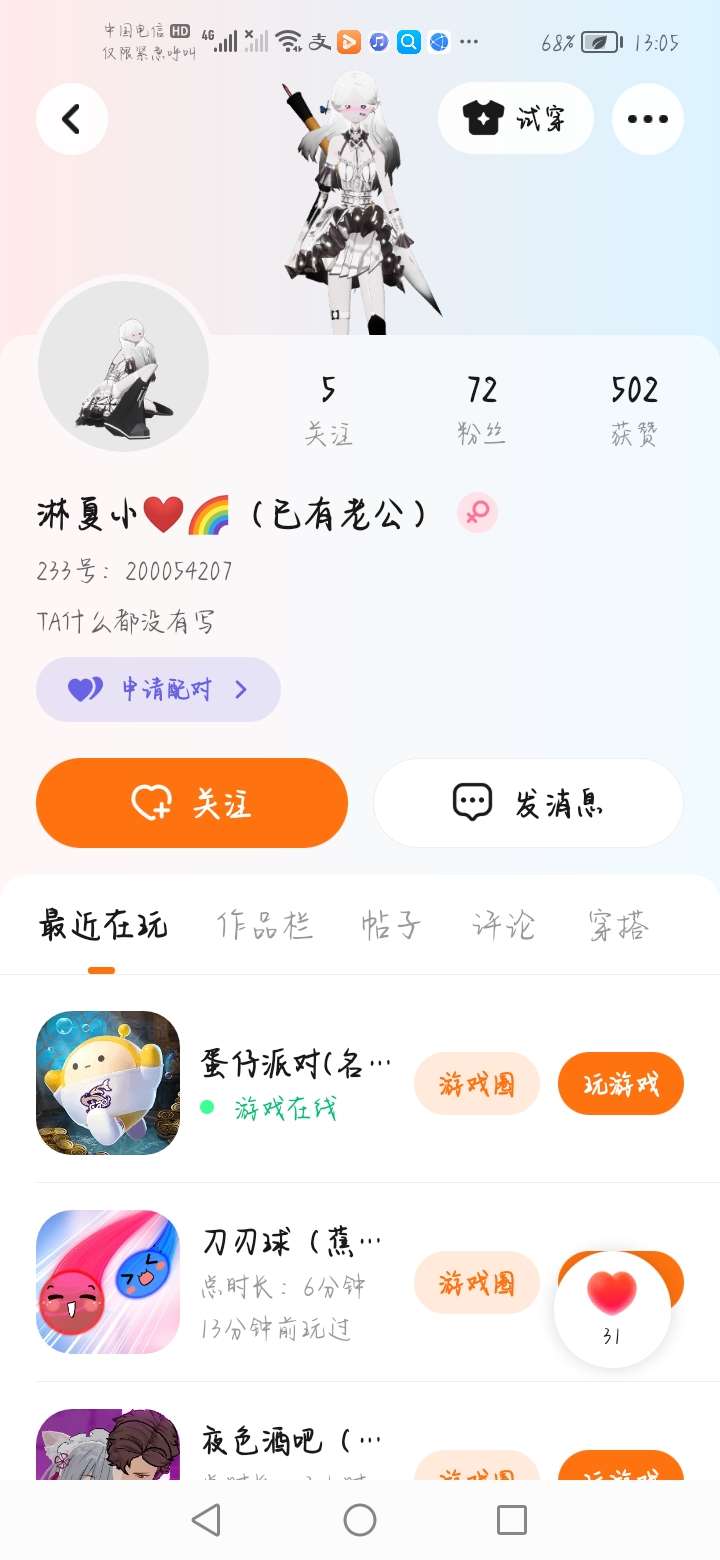Screen dimensions: 720x1560
Task: Open the three-dot overflow menu
Action: click(x=647, y=119)
